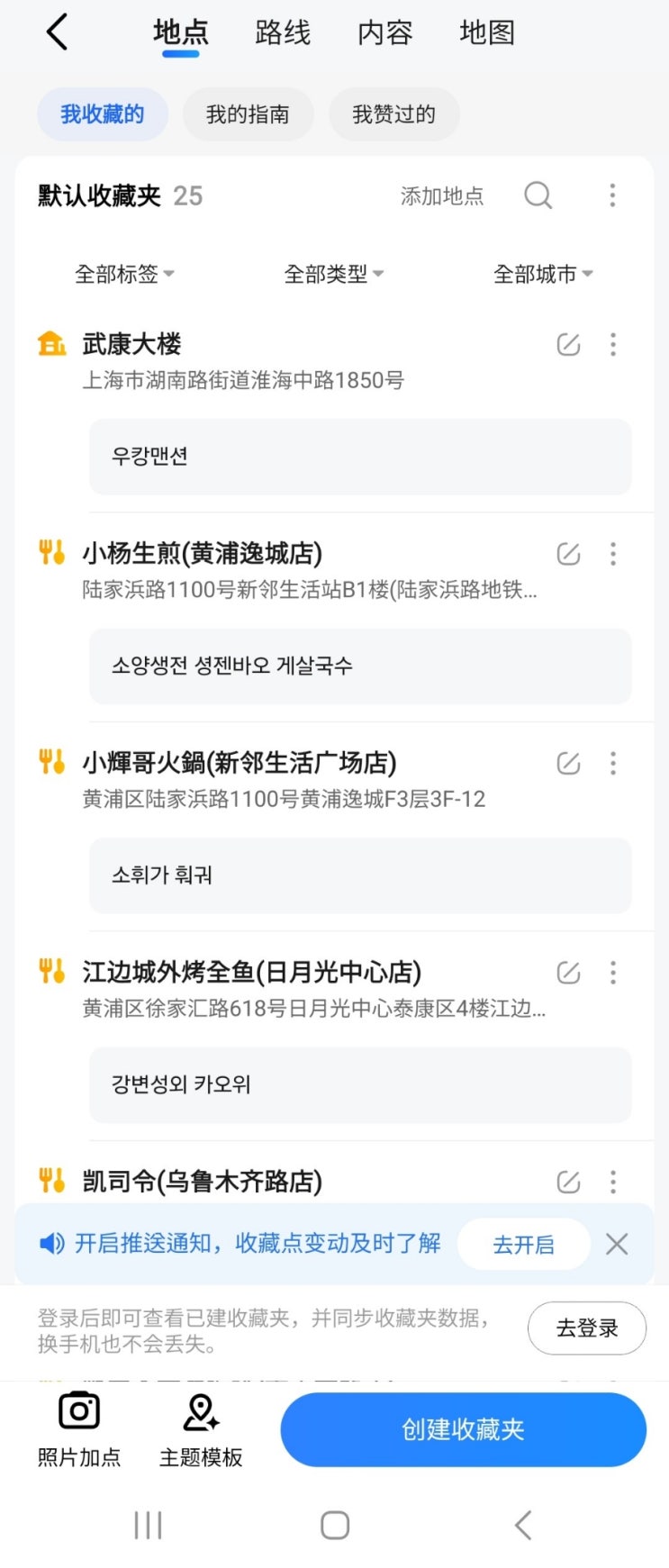Tap 添加地点 to add a place
Image resolution: width=669 pixels, height=1568 pixels.
click(x=441, y=196)
